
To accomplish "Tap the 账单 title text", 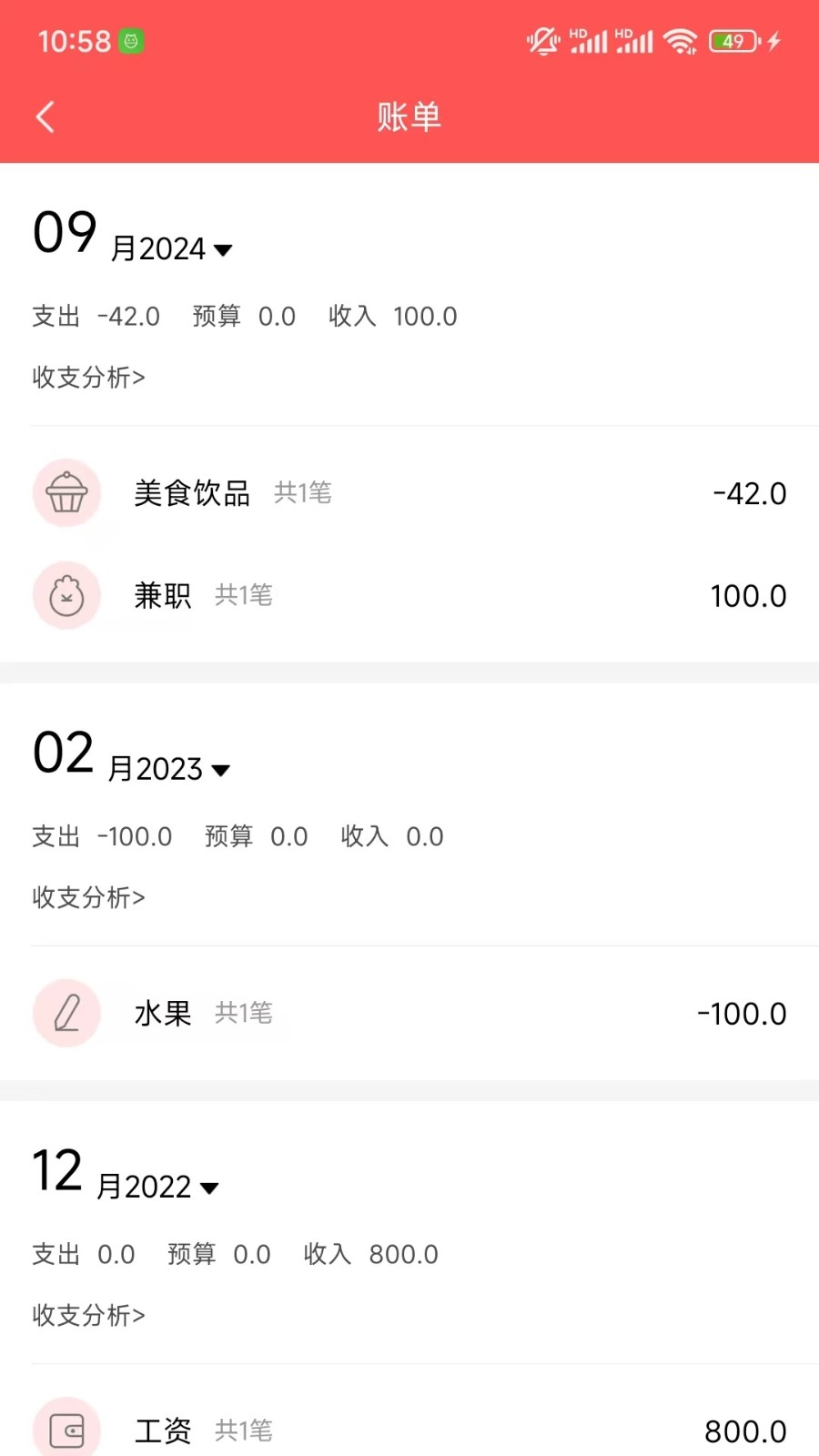I will 409,116.
